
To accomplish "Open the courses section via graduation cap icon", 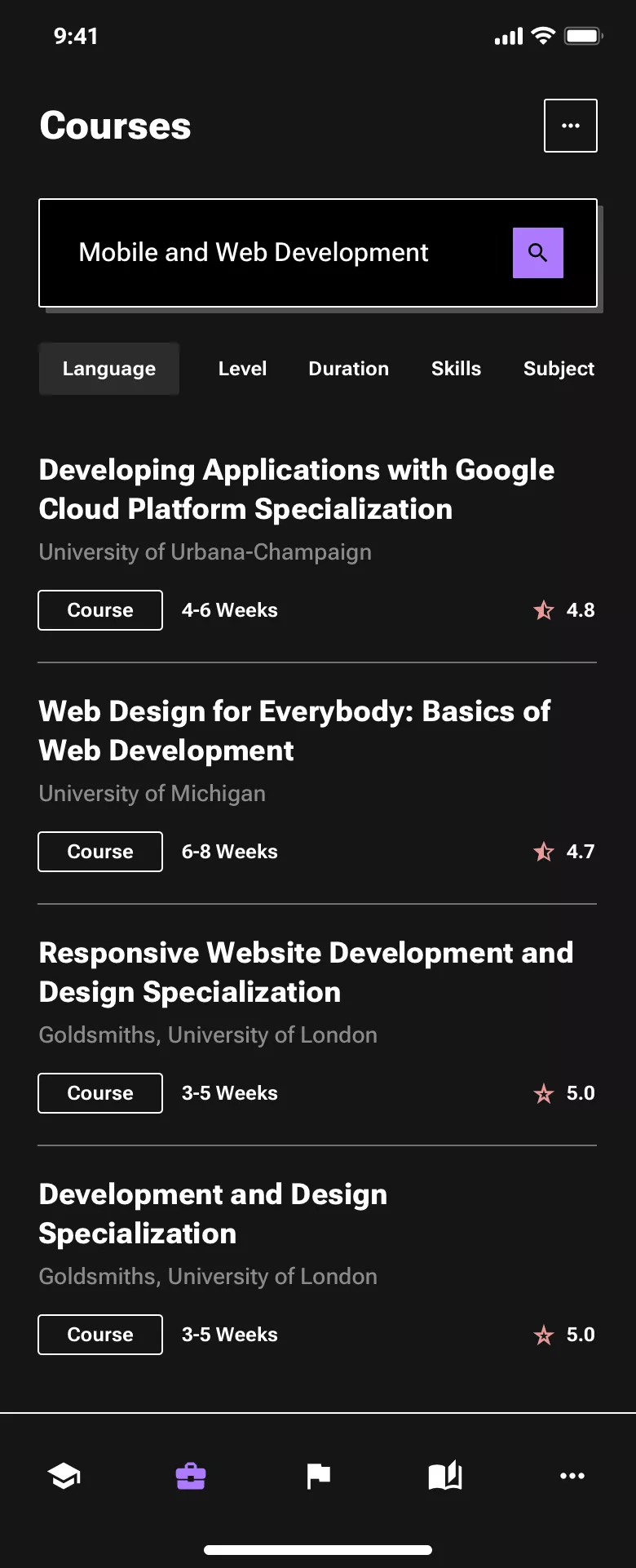I will [x=64, y=1475].
